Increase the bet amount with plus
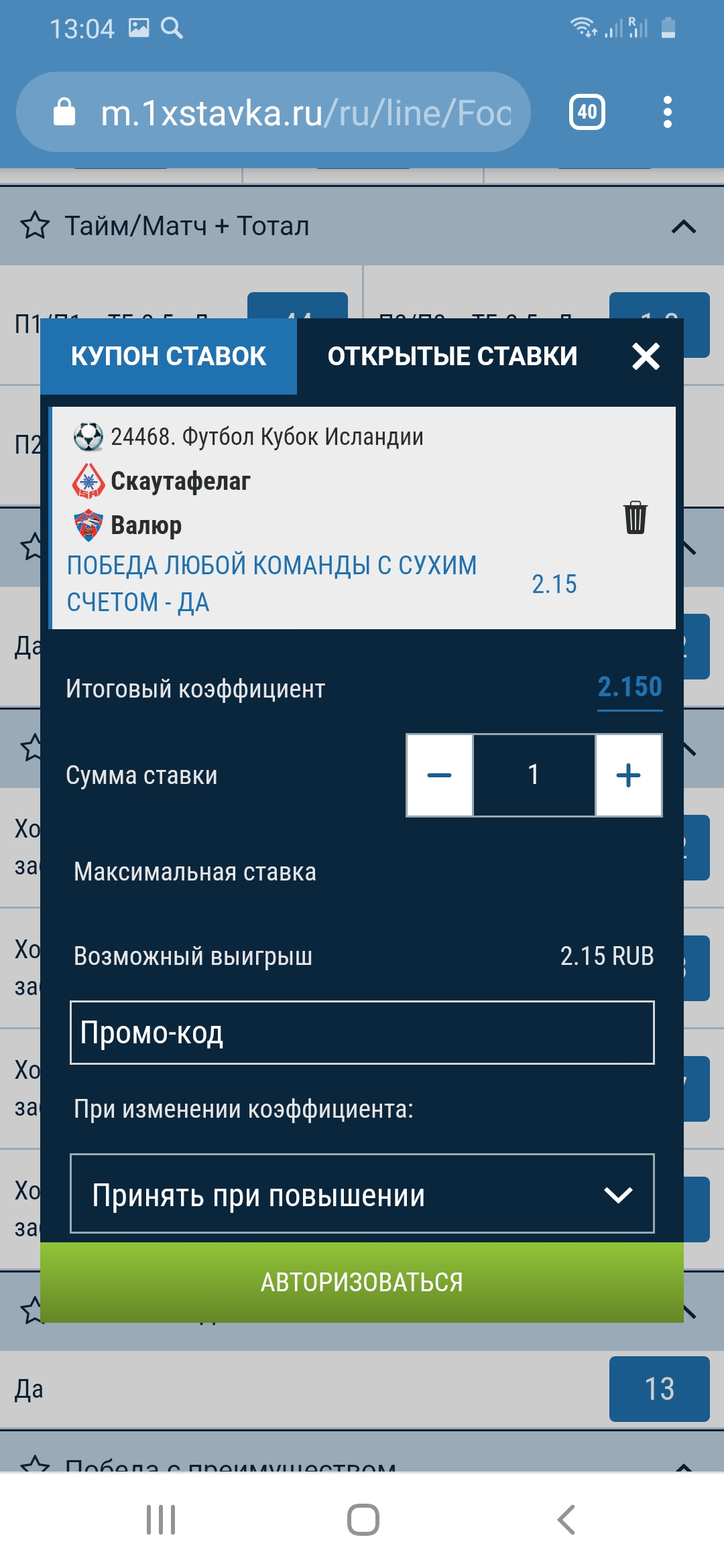The image size is (724, 1568). (628, 775)
